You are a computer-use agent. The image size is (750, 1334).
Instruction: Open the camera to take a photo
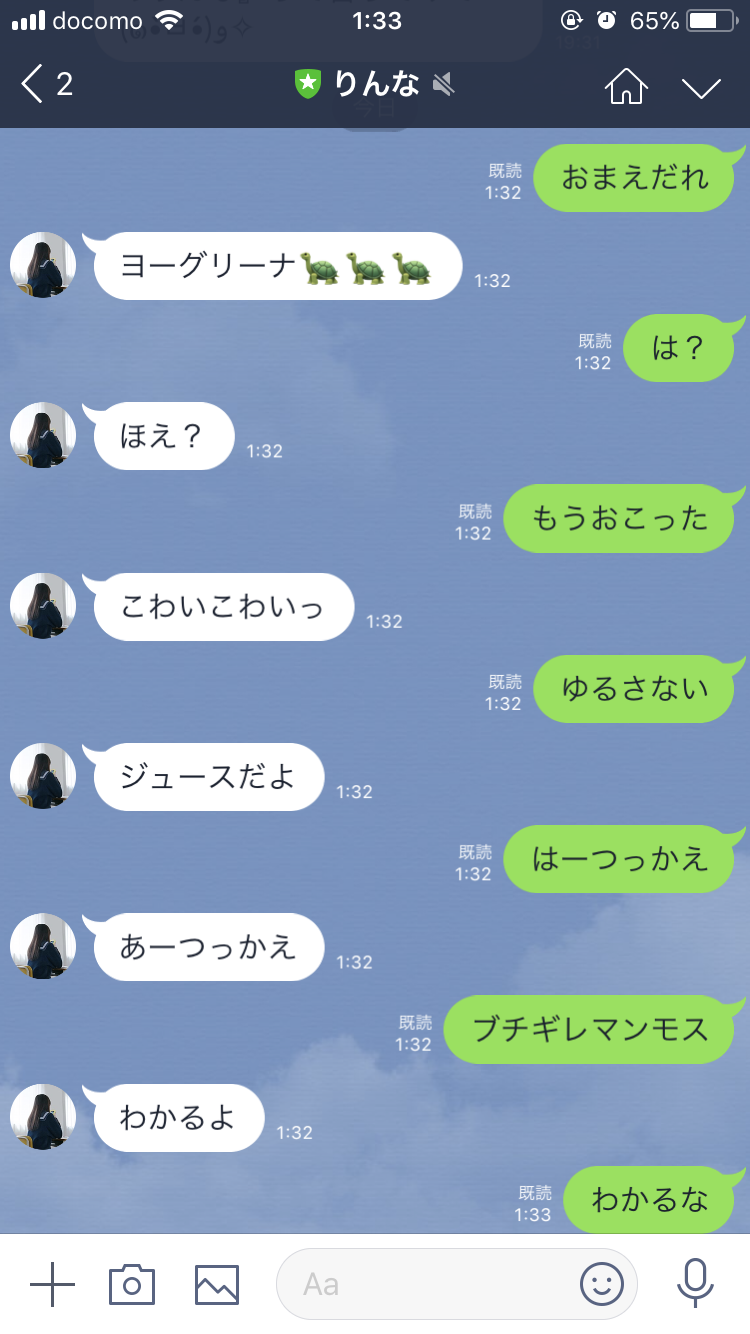point(132,1284)
